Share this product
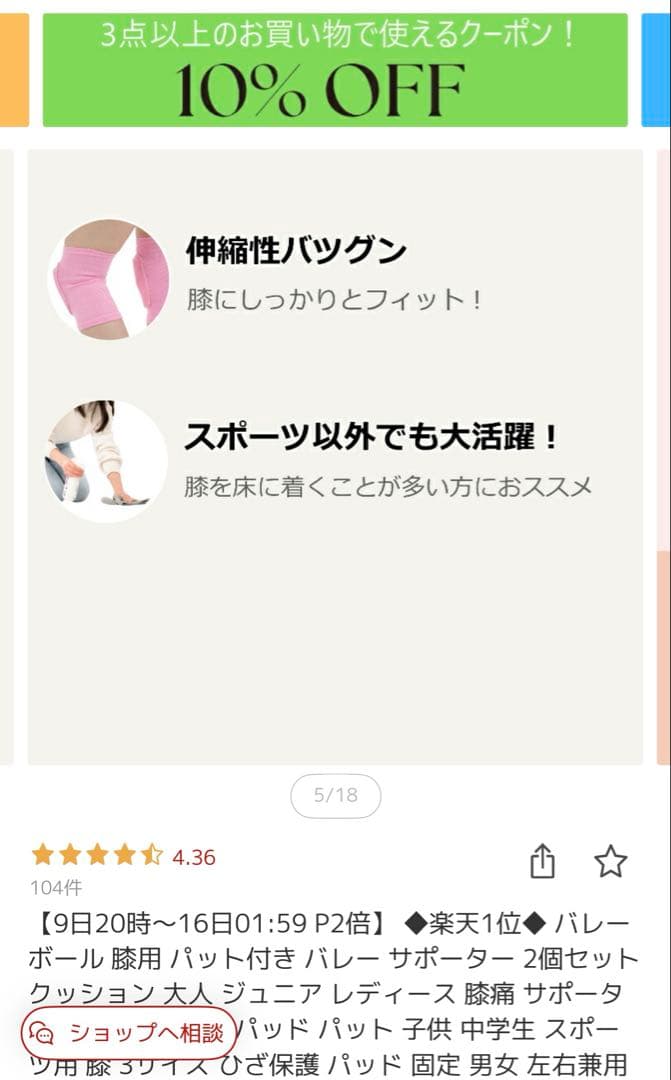671x1080 pixels. [542, 861]
